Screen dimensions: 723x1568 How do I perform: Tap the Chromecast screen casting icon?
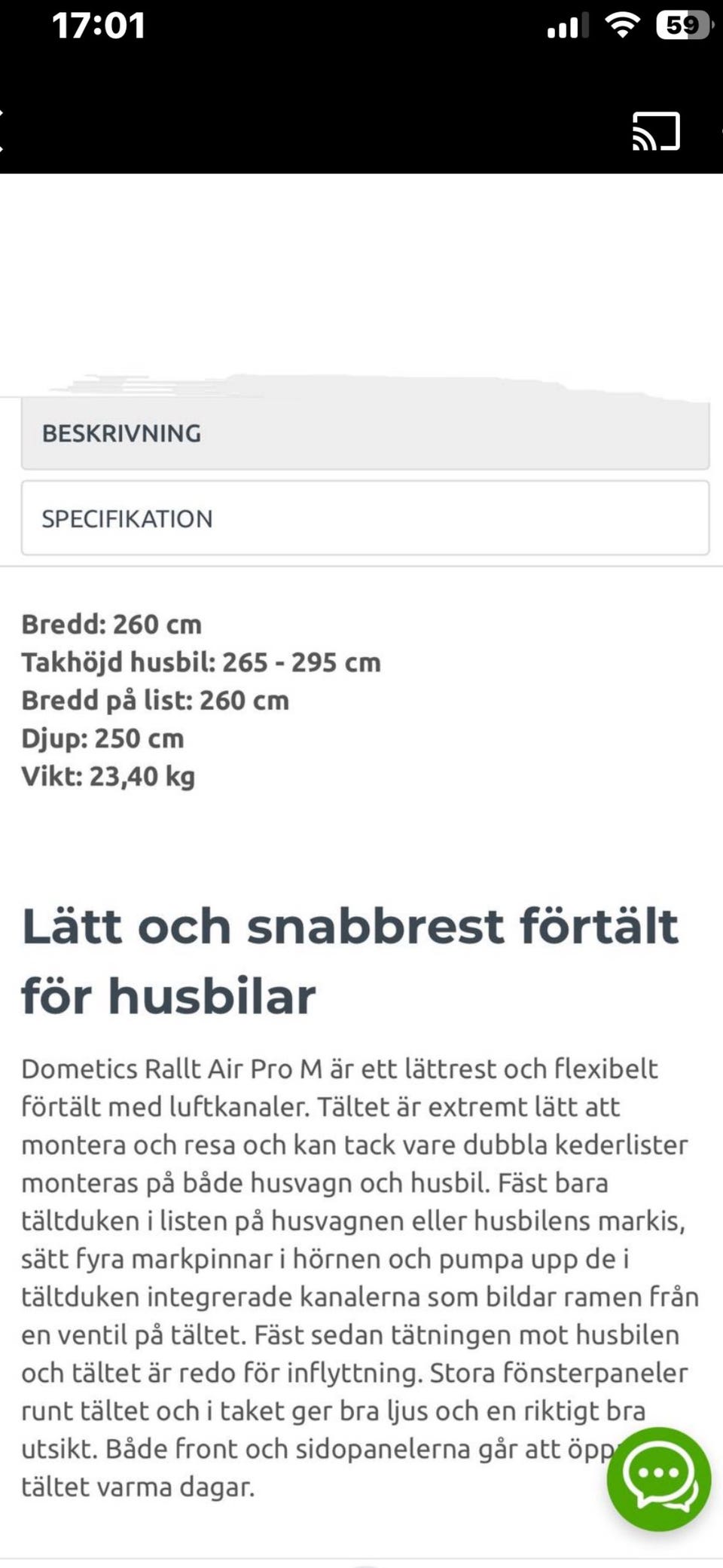654,133
